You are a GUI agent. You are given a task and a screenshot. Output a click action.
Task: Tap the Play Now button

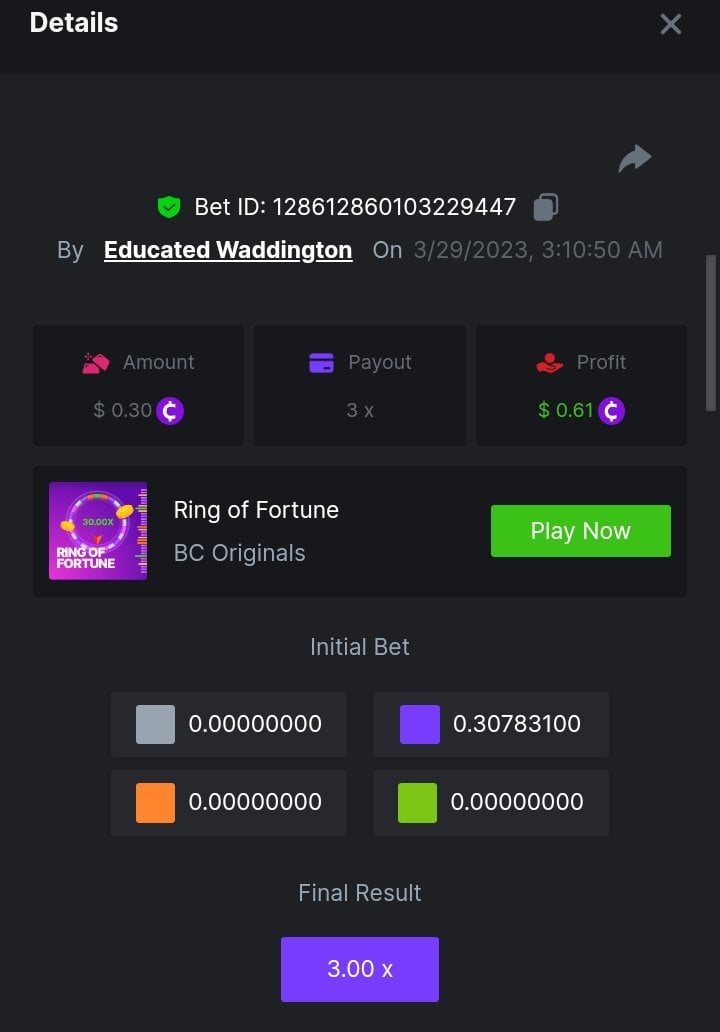coord(580,531)
